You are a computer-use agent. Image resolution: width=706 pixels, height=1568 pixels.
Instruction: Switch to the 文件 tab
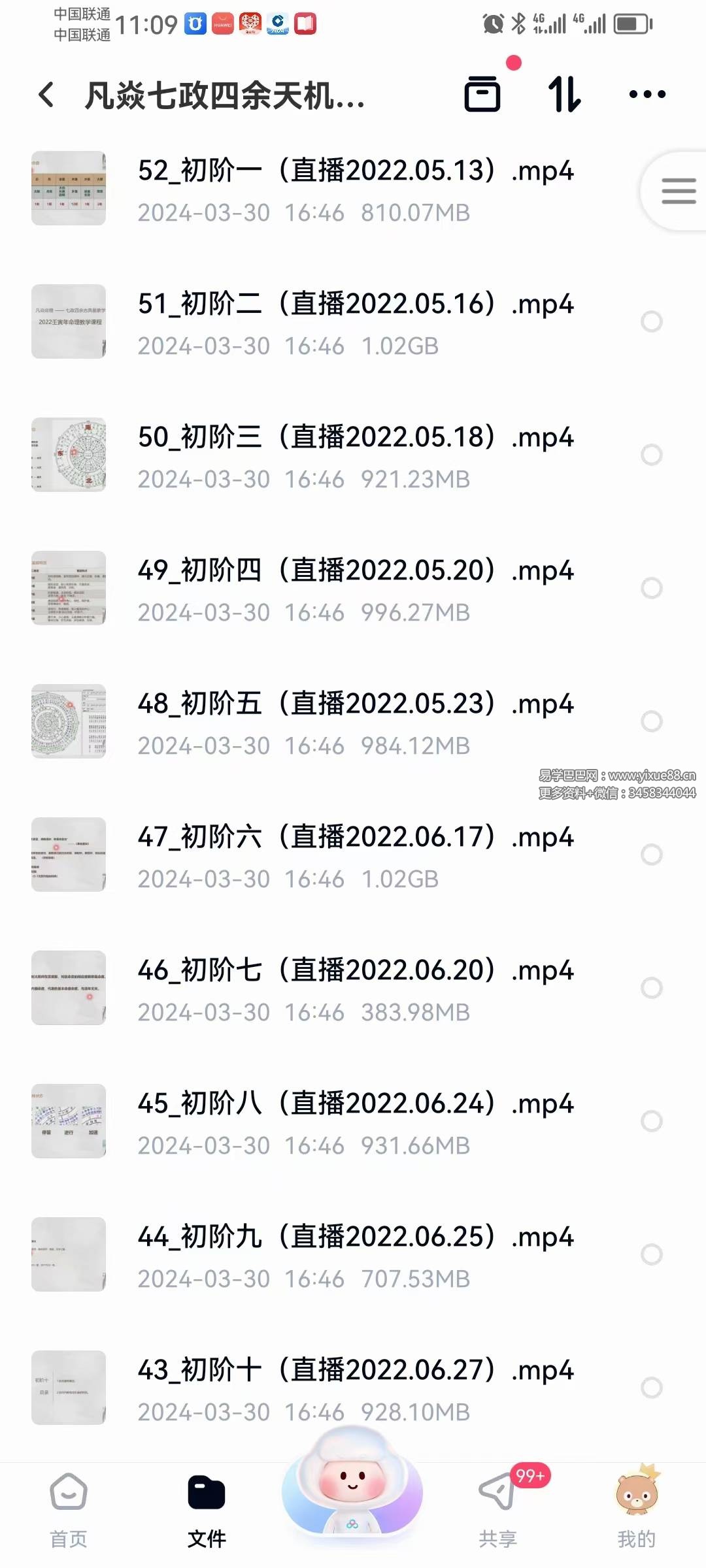[x=207, y=1511]
